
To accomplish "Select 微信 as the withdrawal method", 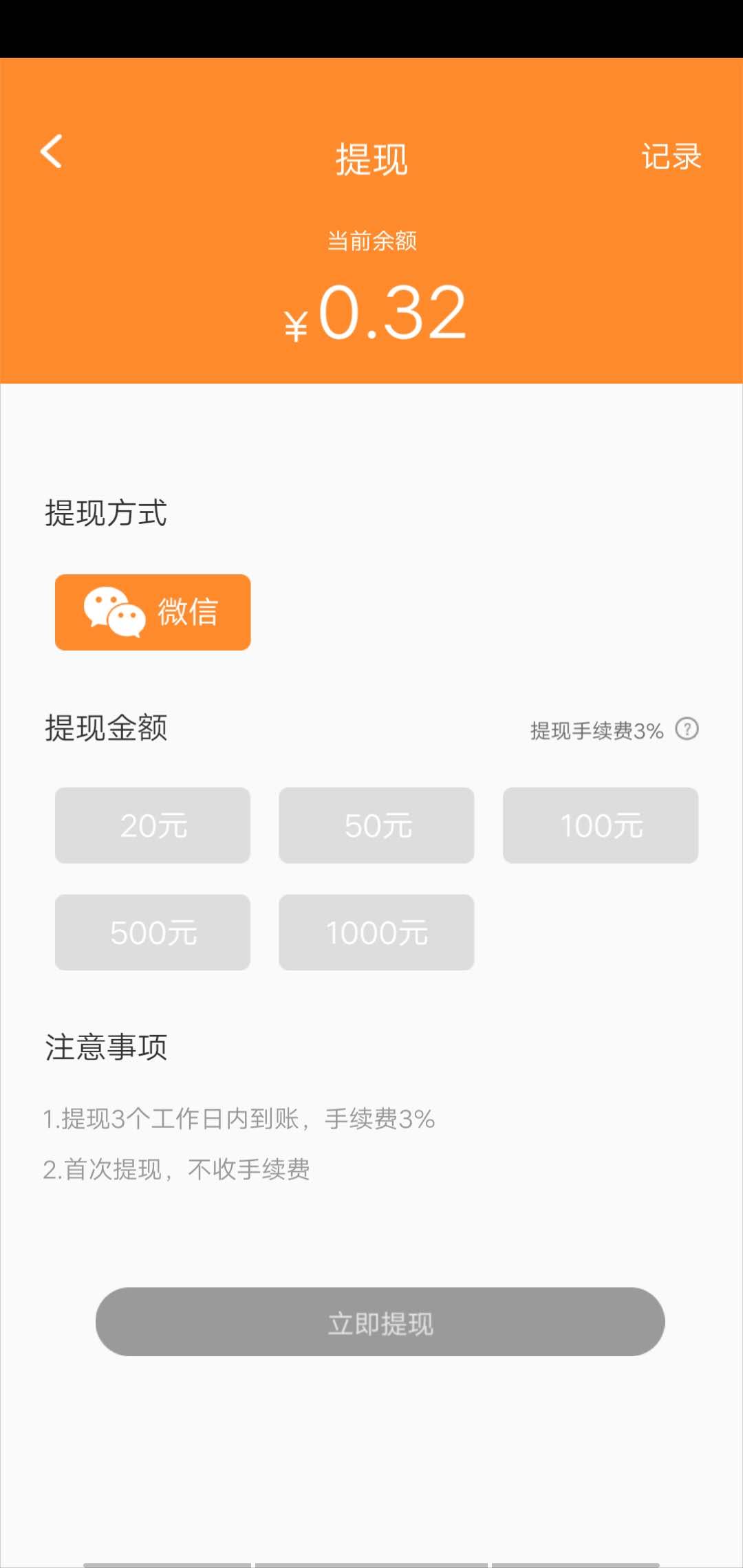I will coord(153,612).
